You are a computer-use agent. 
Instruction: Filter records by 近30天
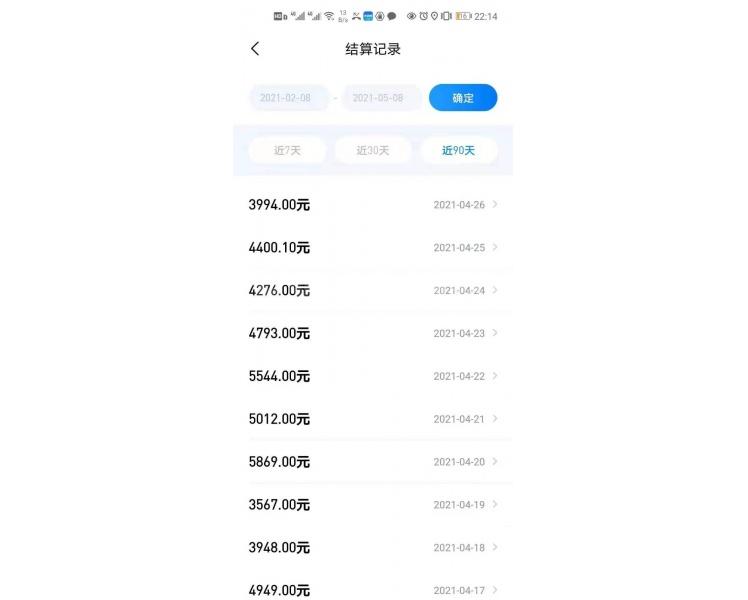point(372,151)
